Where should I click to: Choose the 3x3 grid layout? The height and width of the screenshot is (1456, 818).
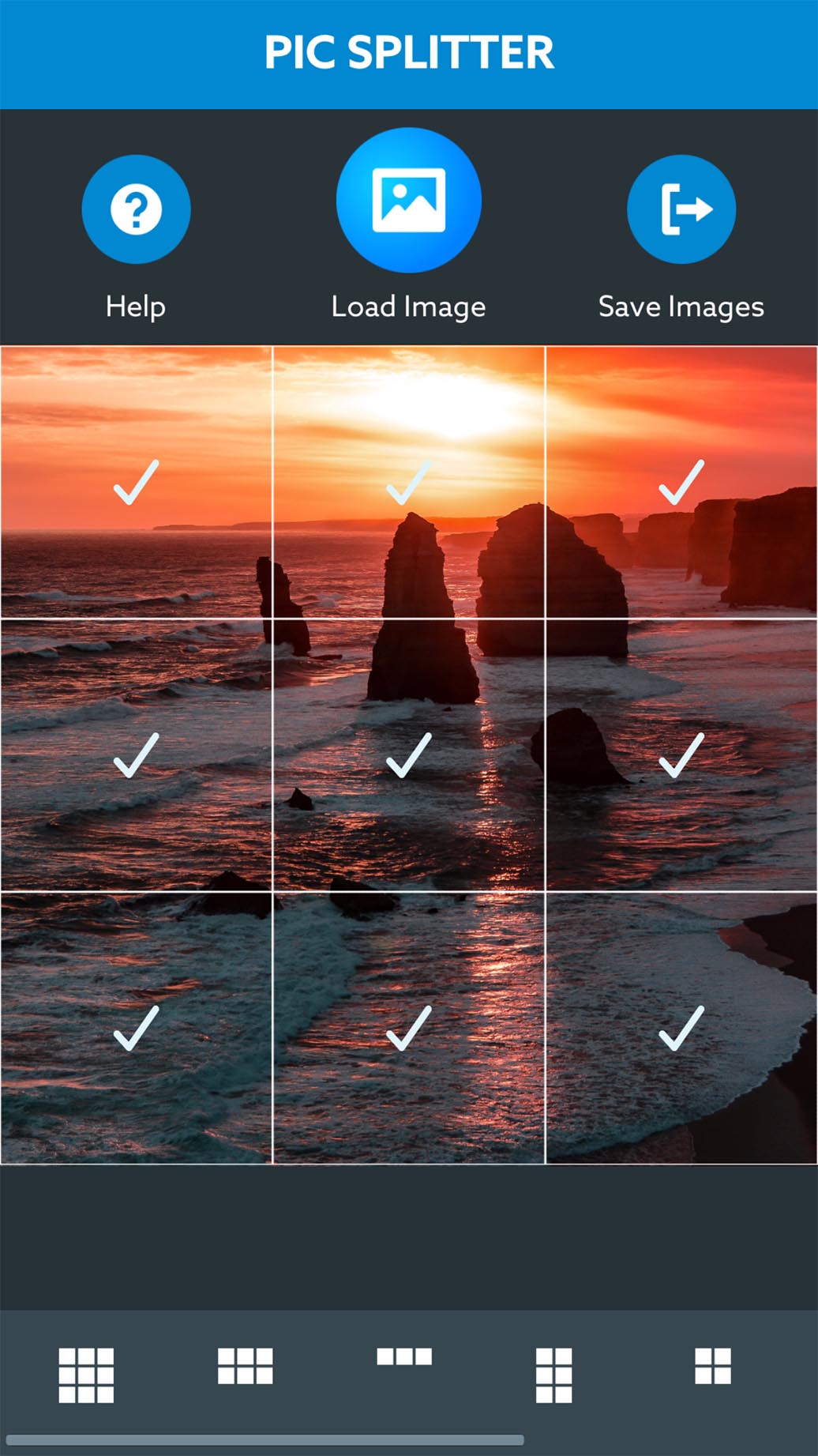click(x=86, y=1375)
